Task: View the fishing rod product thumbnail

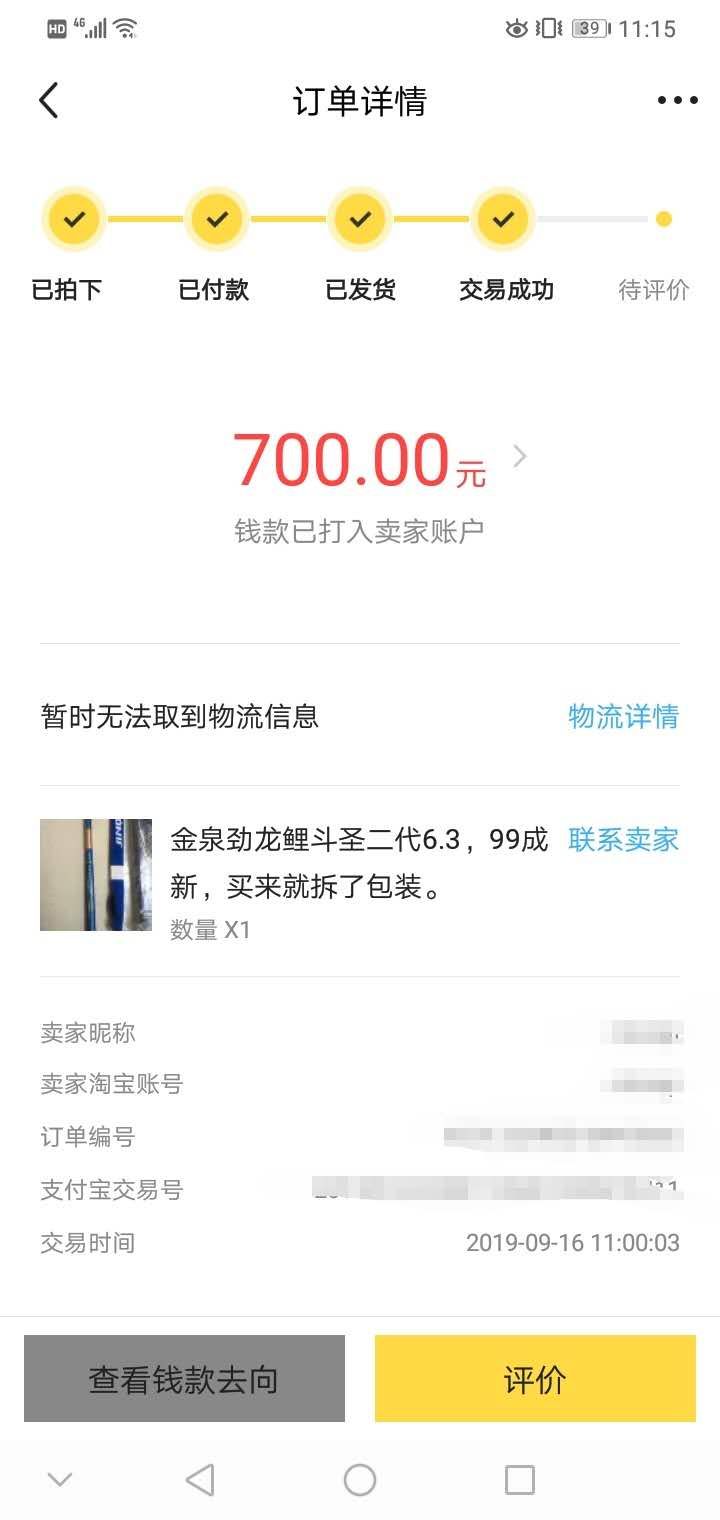Action: point(96,873)
